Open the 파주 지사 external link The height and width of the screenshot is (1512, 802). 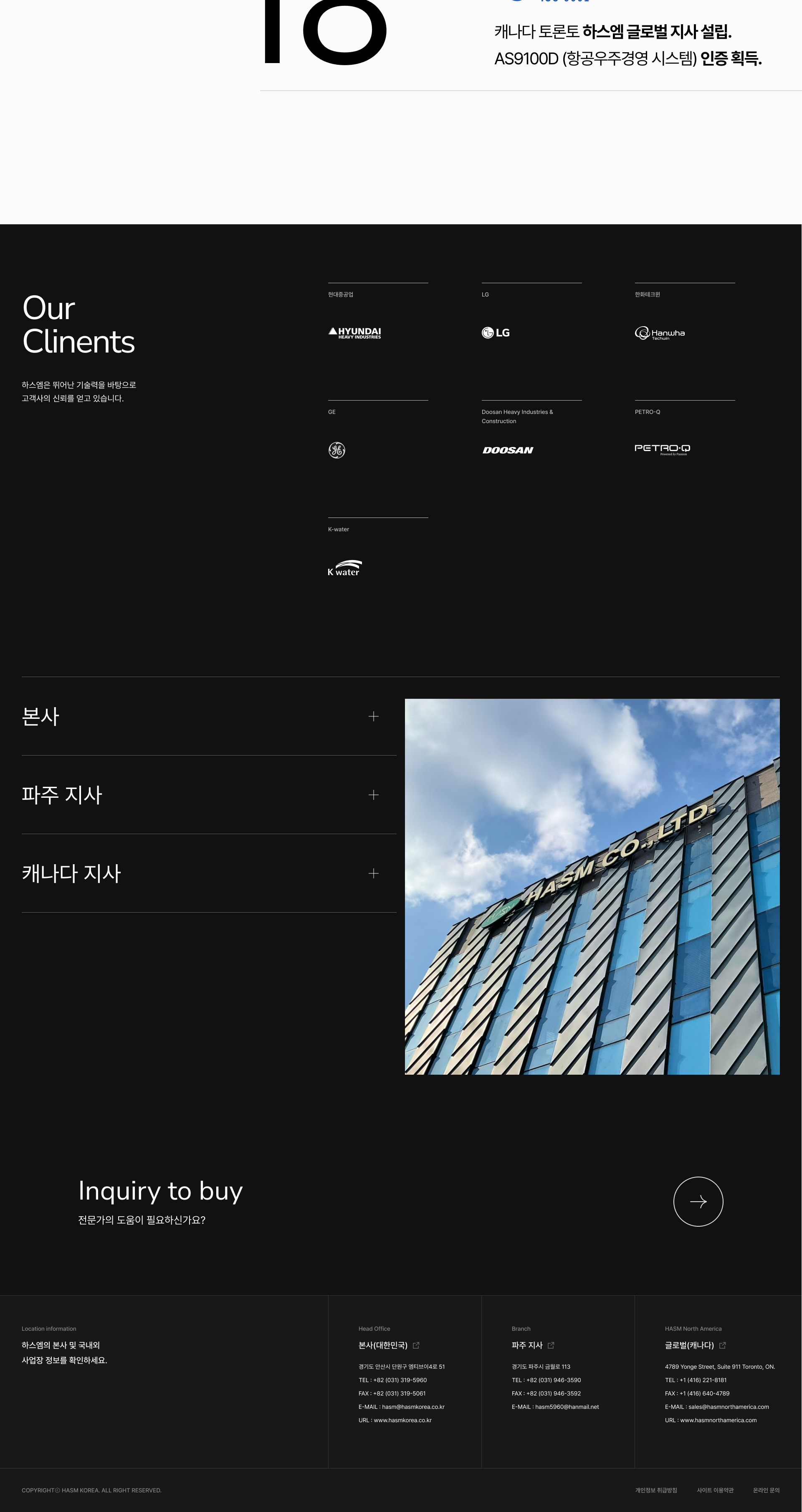551,1345
